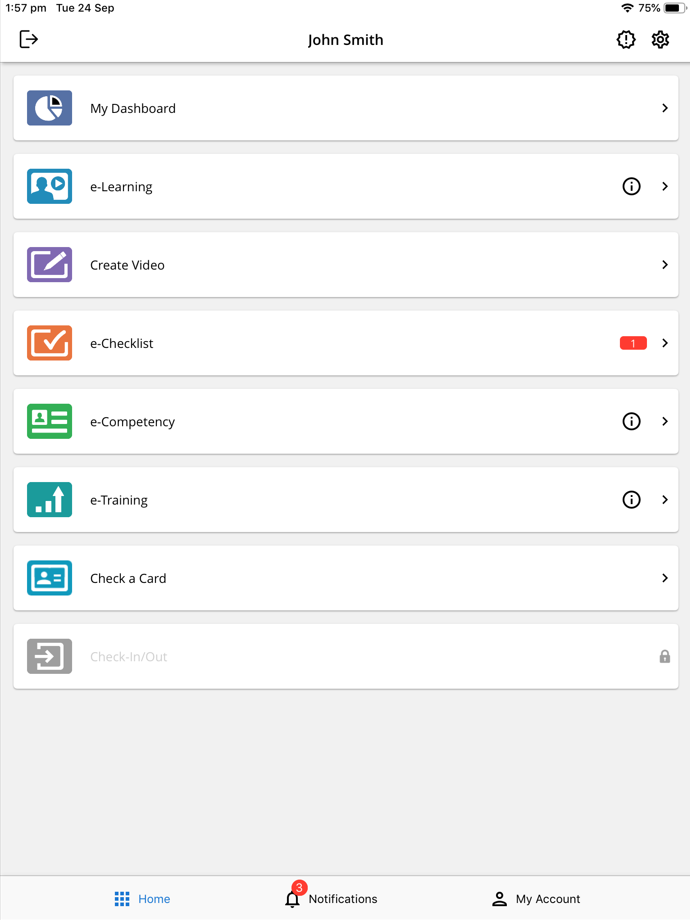
Task: Log out using the exit icon
Action: click(x=29, y=40)
